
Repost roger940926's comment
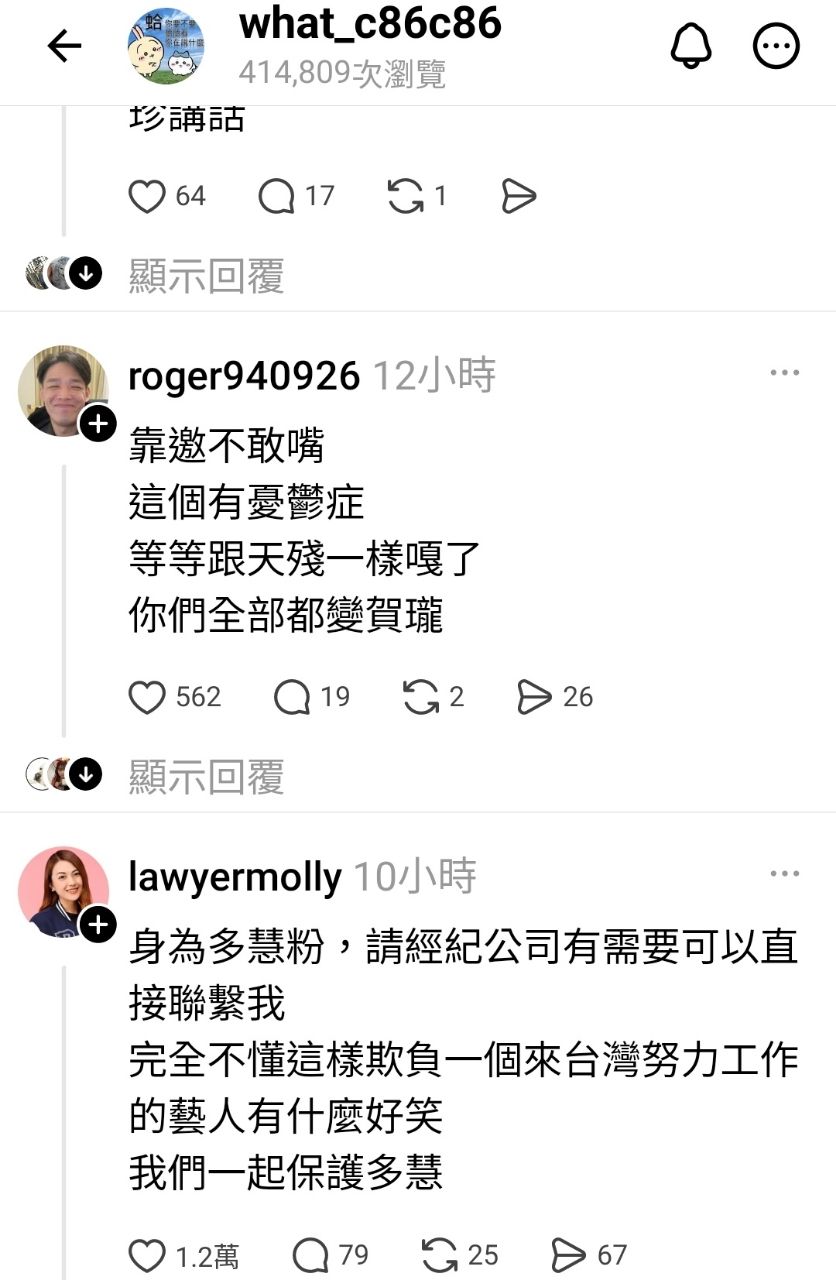tap(421, 697)
